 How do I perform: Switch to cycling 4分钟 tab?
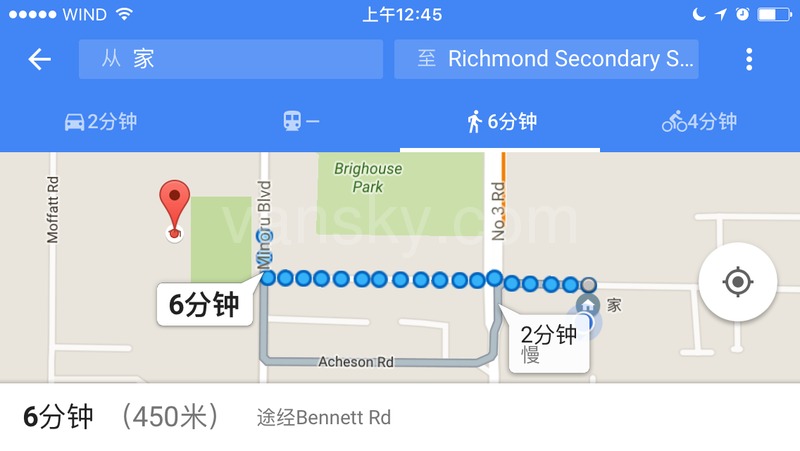[x=699, y=122]
